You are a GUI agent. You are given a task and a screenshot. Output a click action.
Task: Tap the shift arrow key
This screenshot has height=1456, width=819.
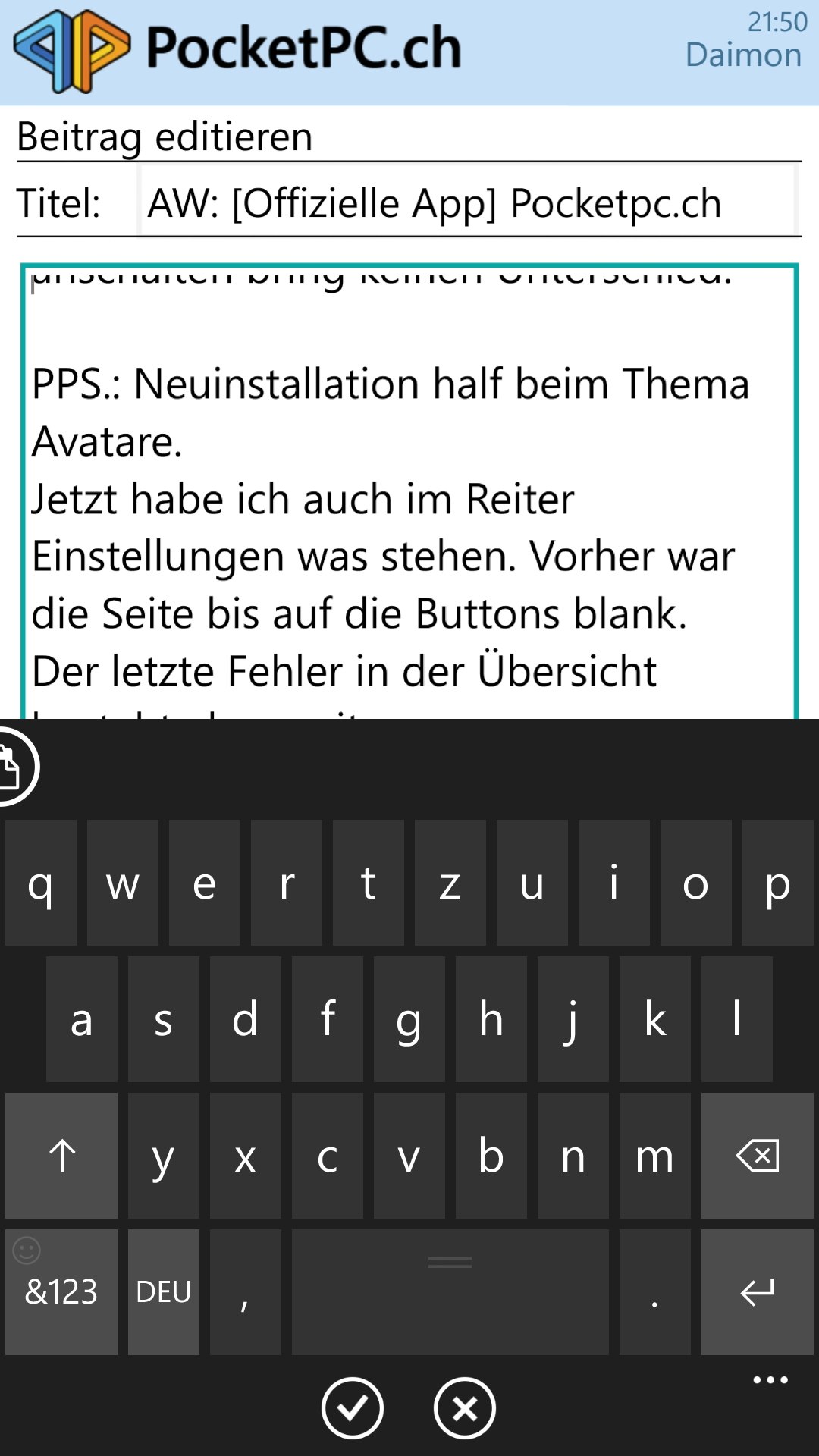click(x=61, y=1156)
